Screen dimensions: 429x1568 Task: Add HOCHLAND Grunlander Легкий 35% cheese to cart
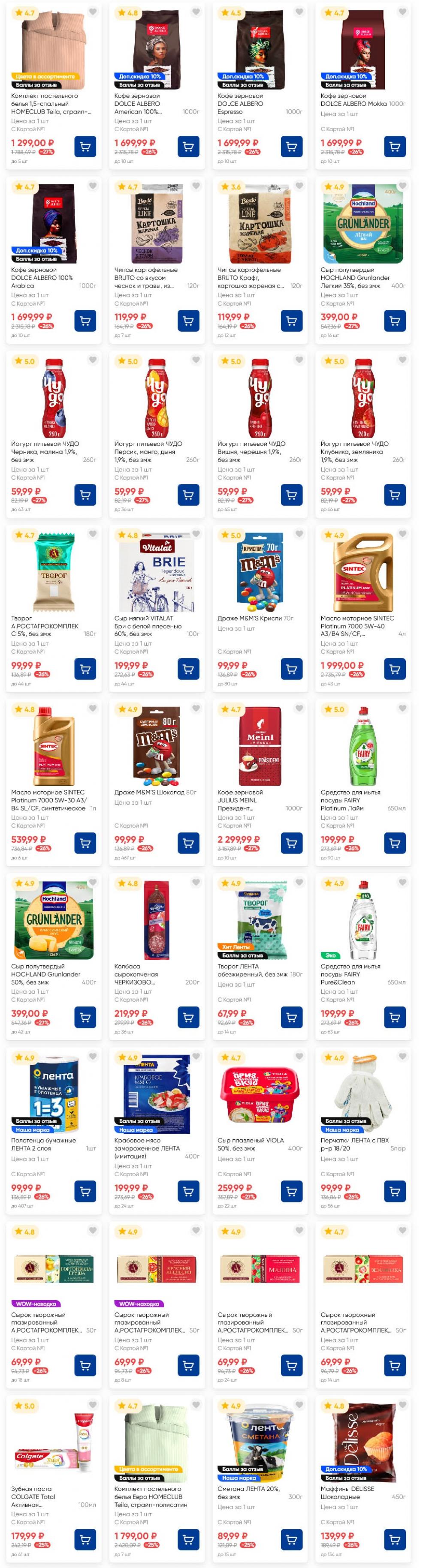[x=394, y=321]
